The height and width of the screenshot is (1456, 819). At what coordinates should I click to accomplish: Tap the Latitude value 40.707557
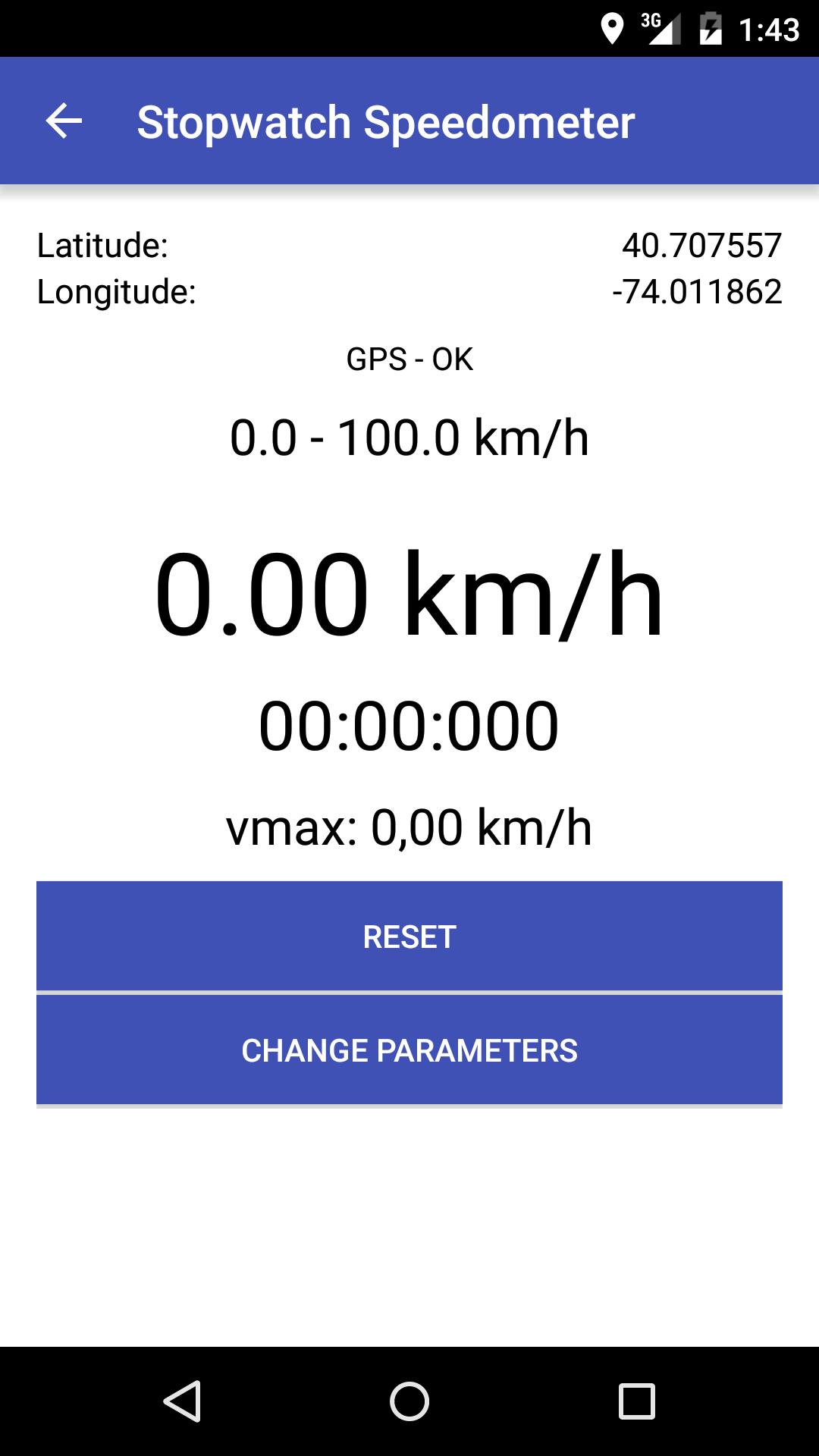(701, 245)
